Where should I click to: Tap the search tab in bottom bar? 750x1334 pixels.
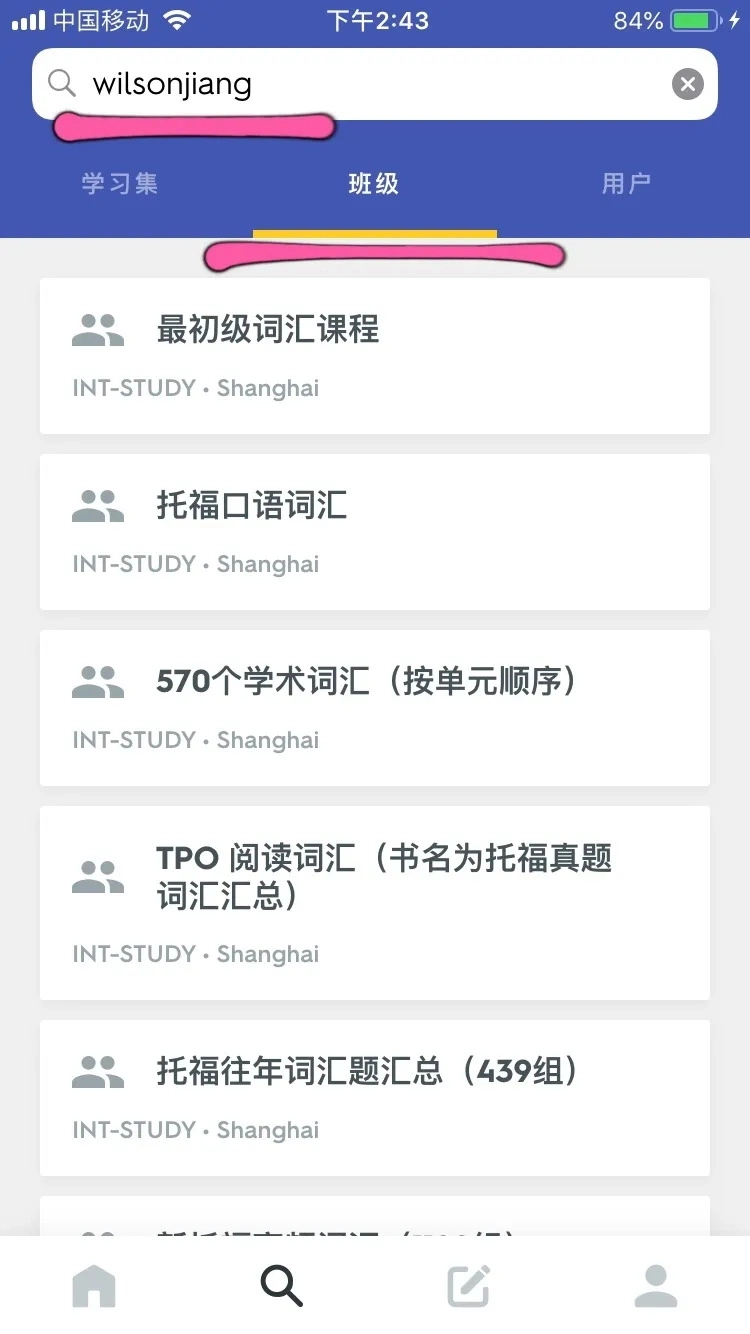pyautogui.click(x=281, y=1286)
